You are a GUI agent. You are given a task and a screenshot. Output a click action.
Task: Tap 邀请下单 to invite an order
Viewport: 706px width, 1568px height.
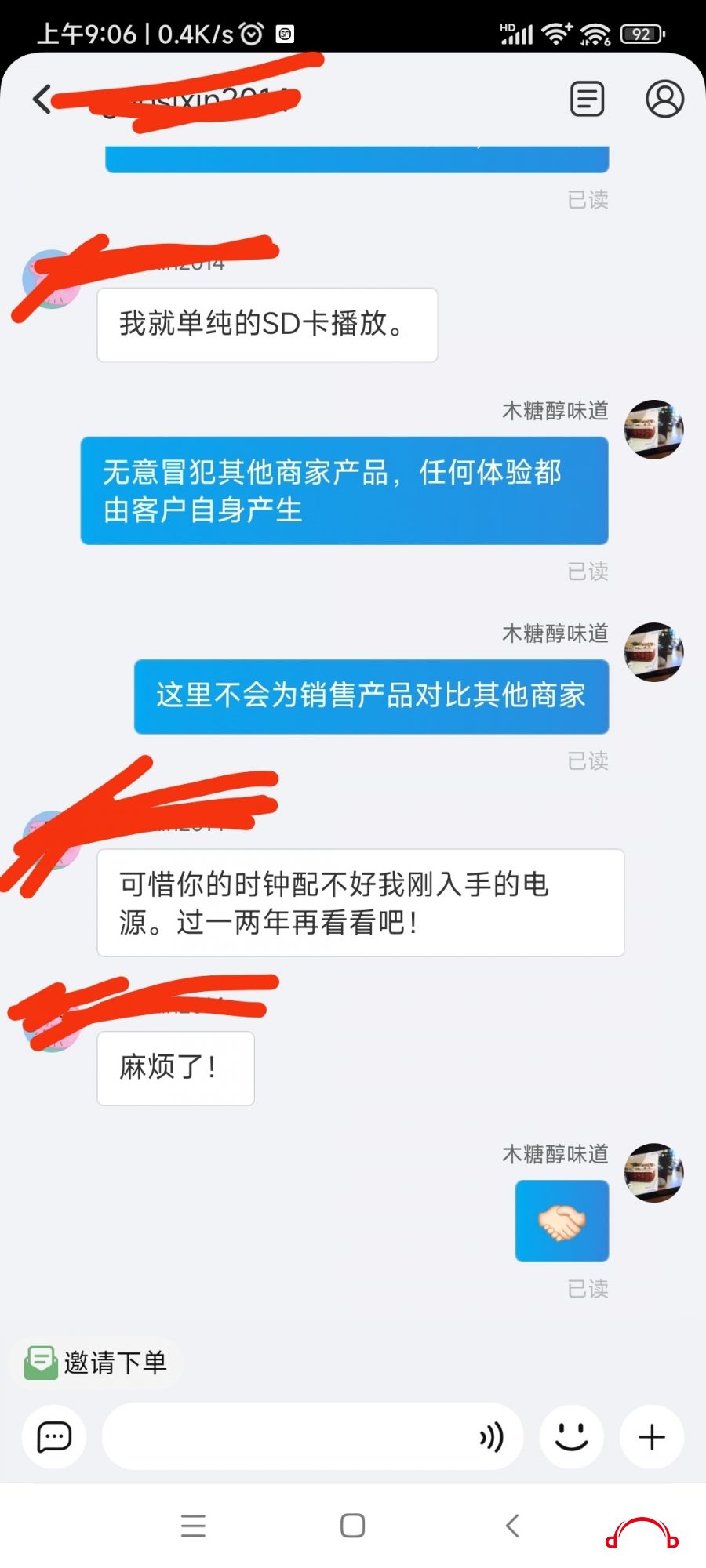coord(97,1363)
